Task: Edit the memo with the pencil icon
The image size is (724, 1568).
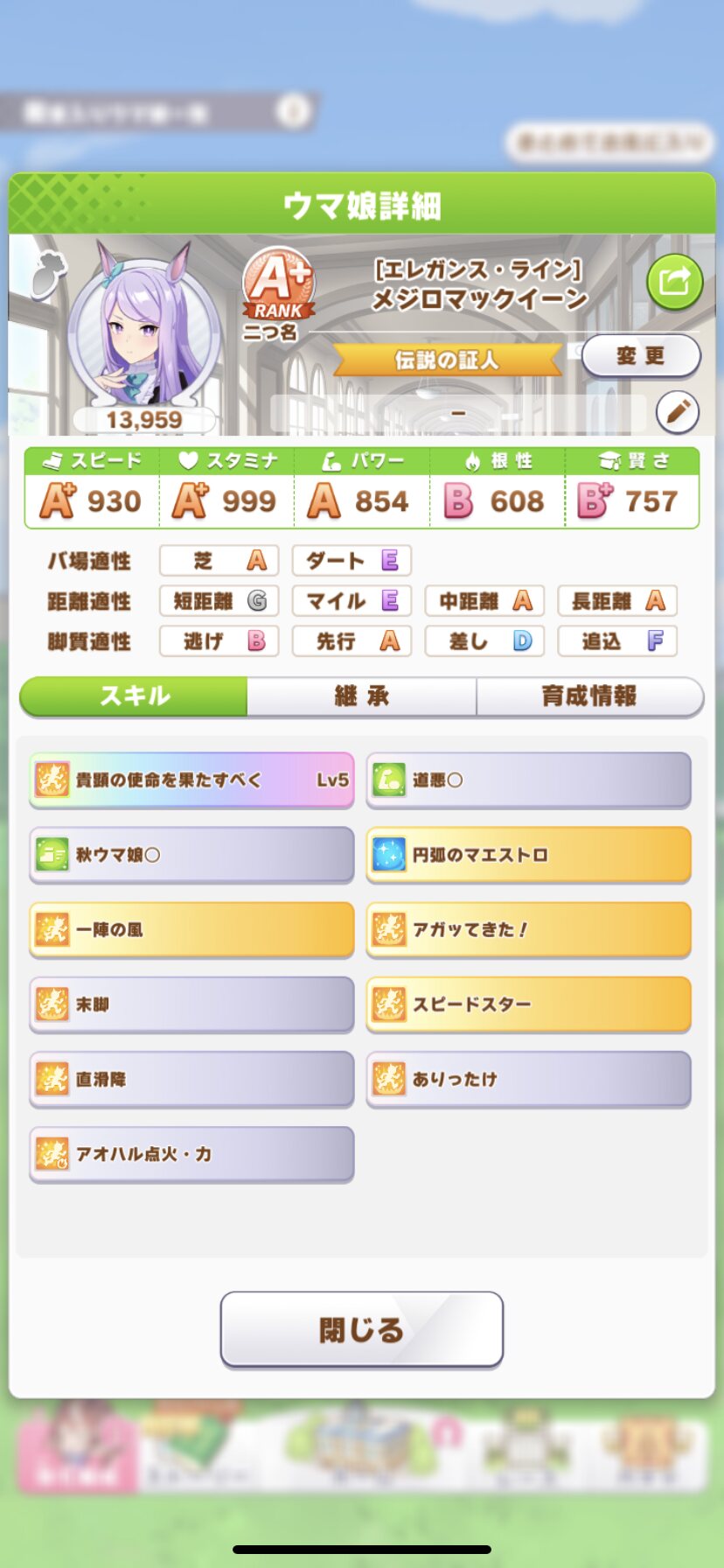Action: (x=677, y=413)
